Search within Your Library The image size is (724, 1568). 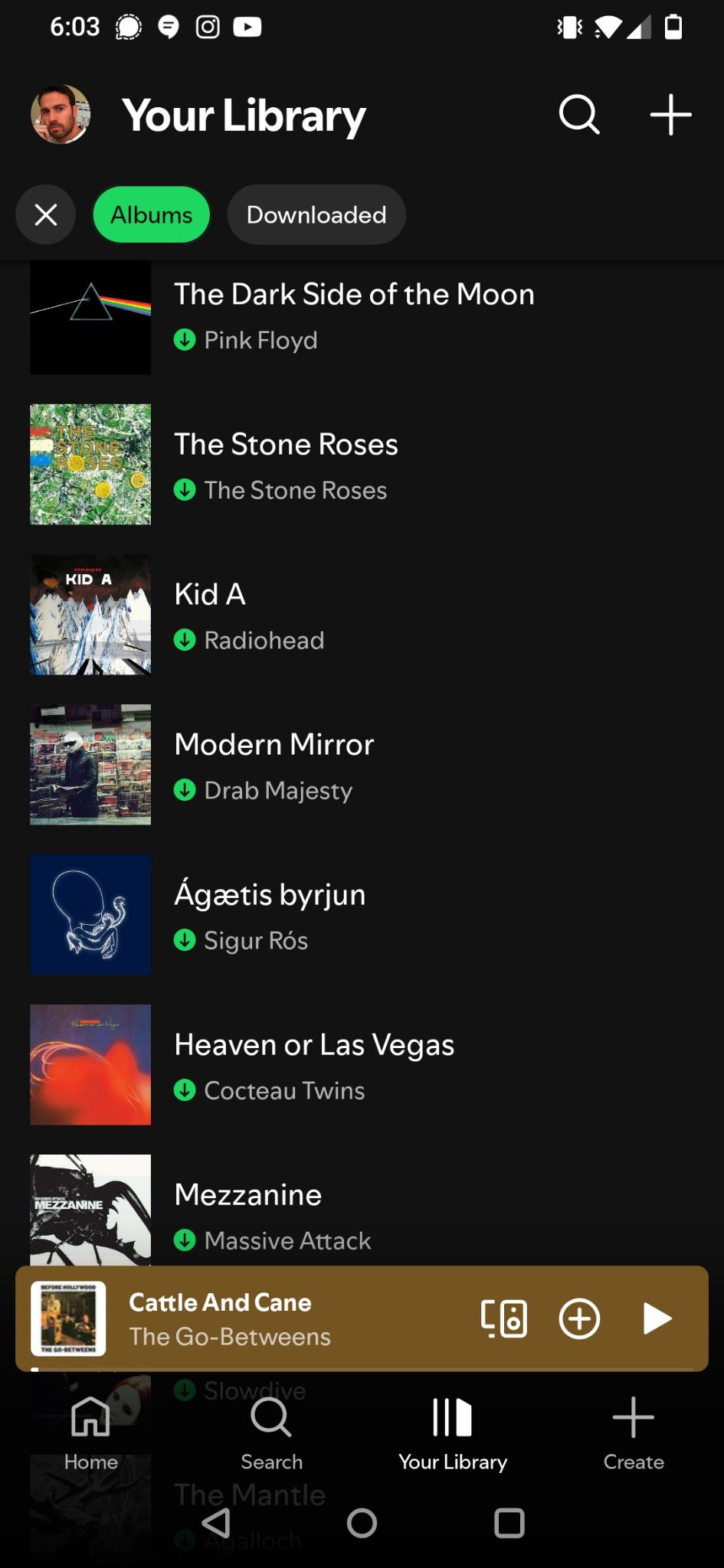[x=578, y=115]
